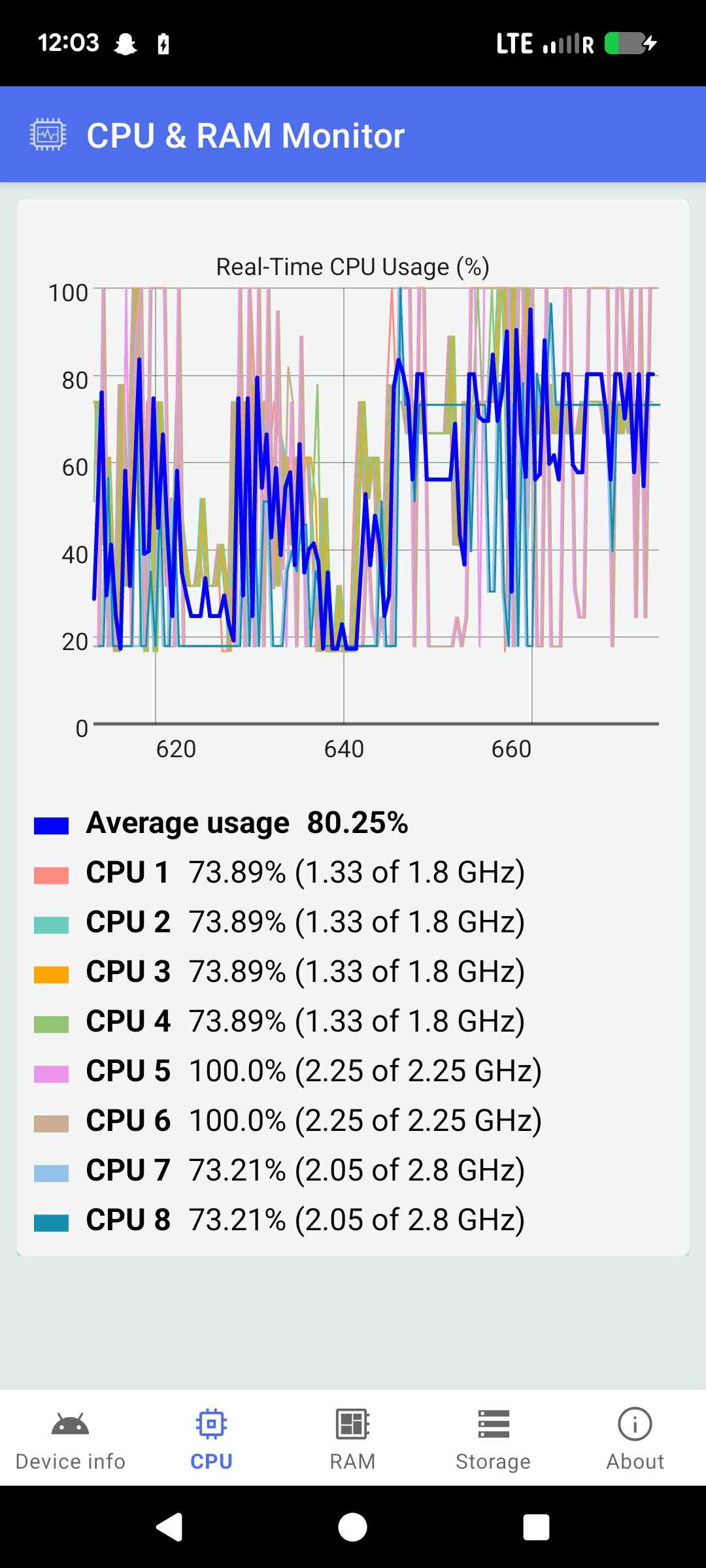Go to the home screen

click(352, 1527)
